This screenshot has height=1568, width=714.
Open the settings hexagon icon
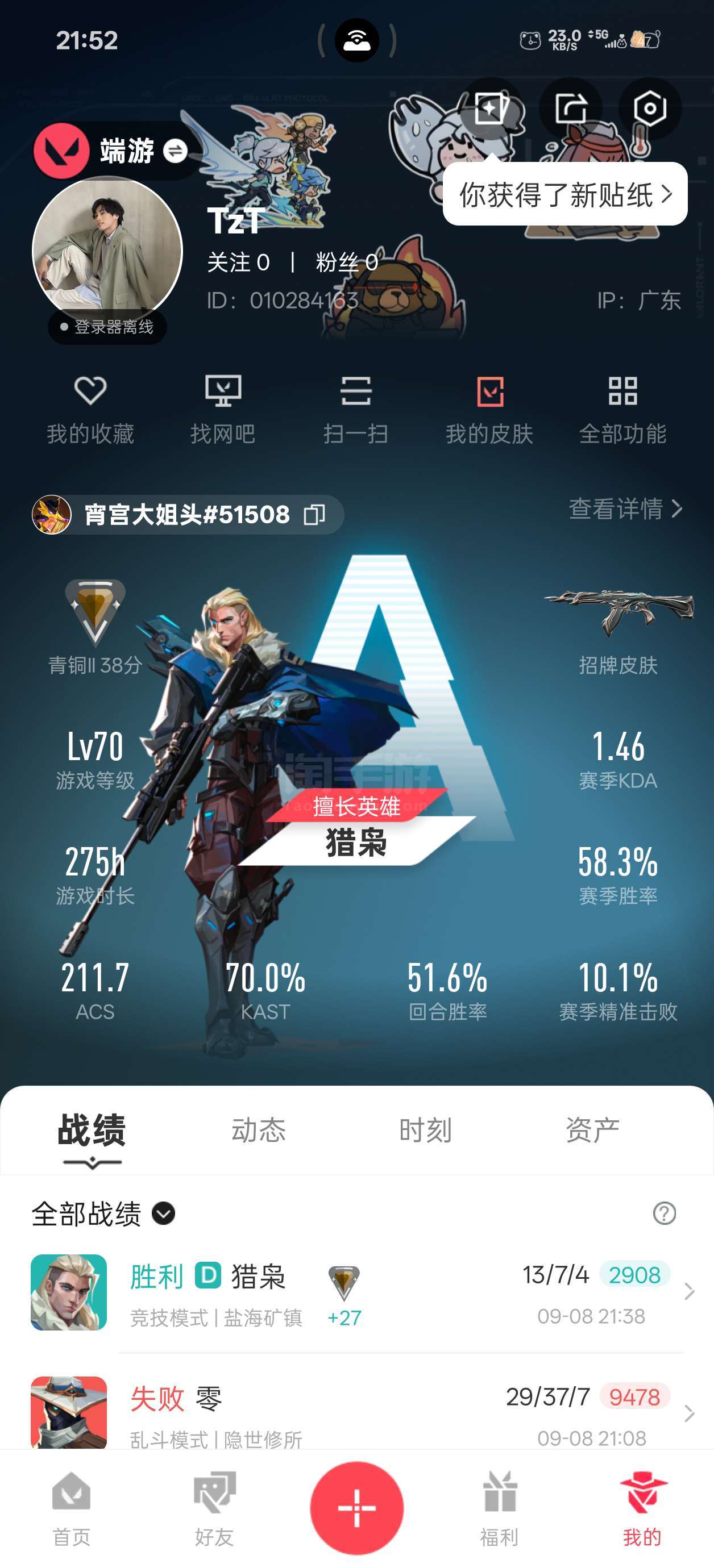point(649,109)
